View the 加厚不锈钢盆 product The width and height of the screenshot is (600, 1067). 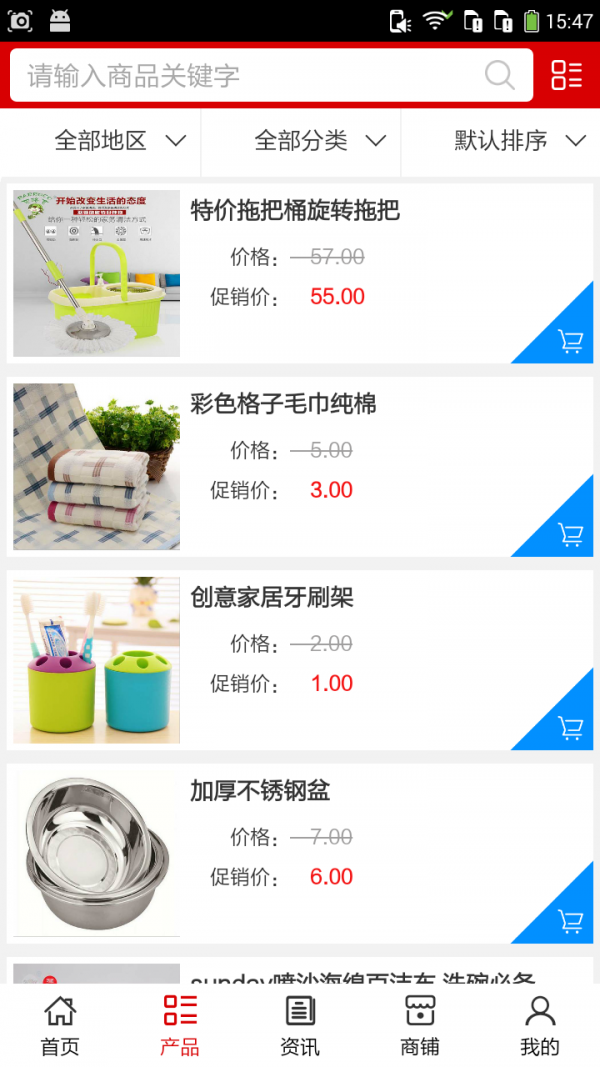260,792
